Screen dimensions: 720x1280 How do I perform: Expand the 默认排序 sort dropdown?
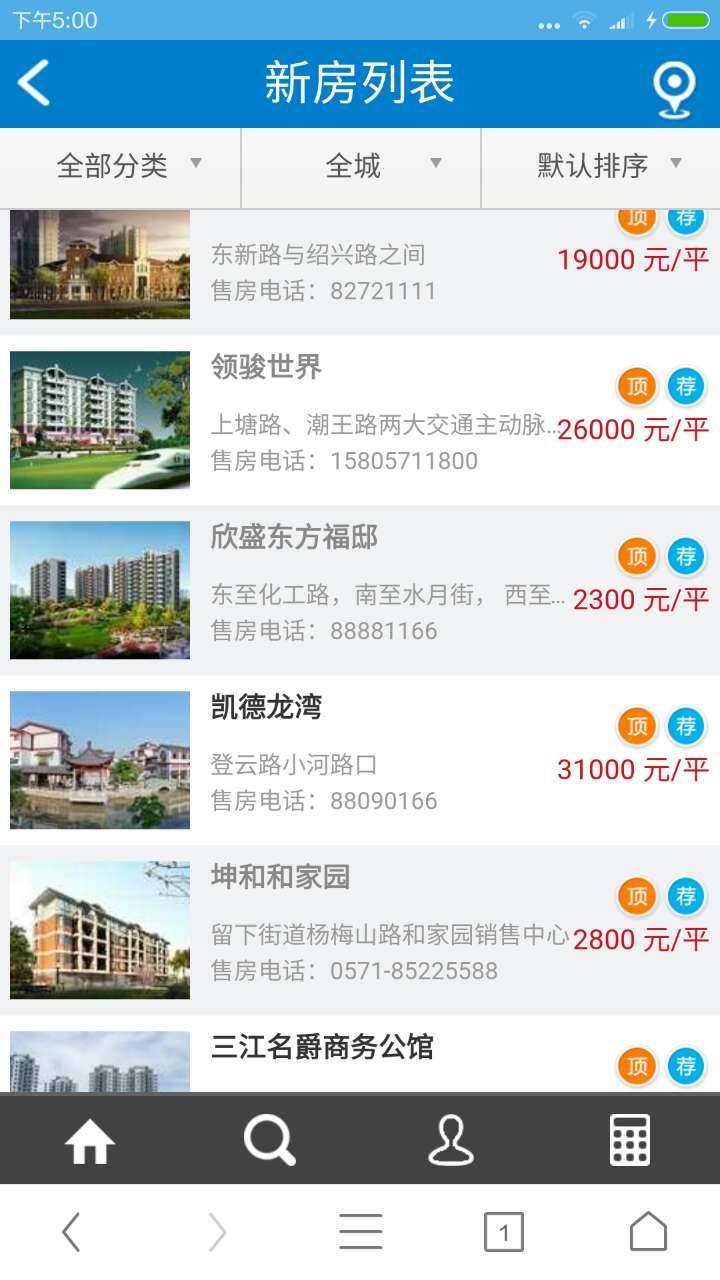click(x=601, y=166)
